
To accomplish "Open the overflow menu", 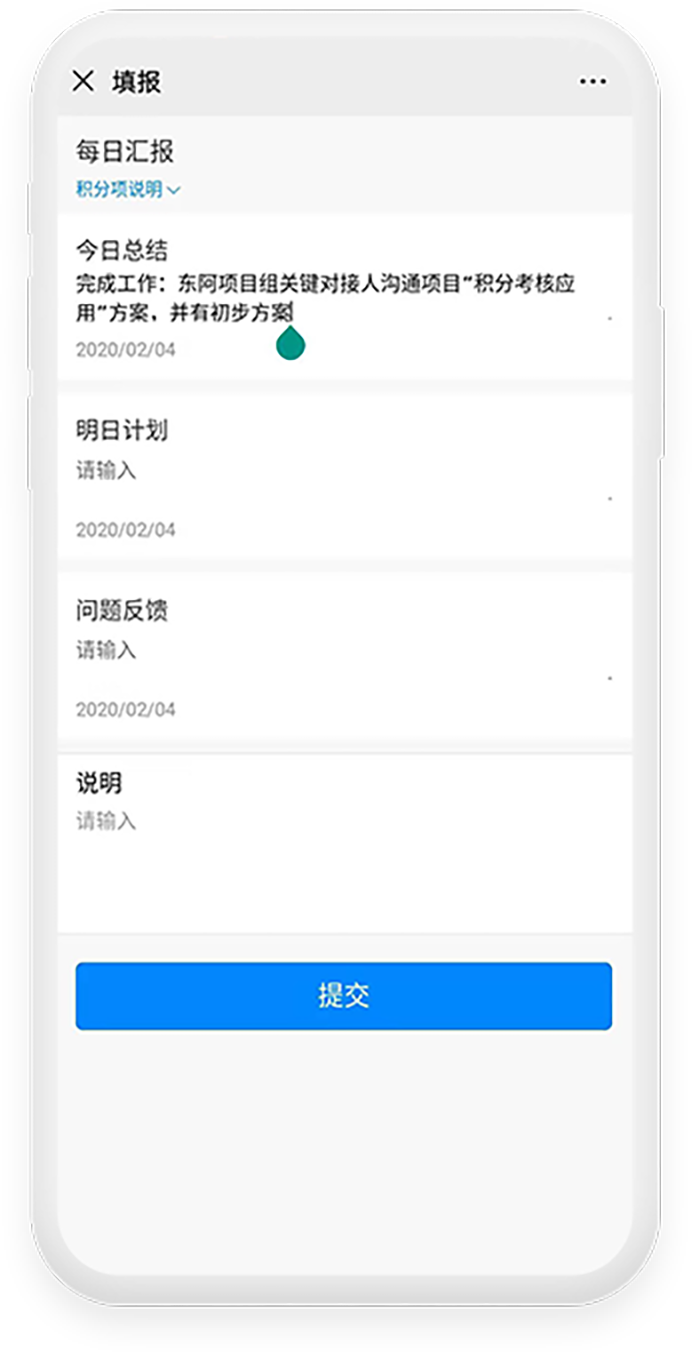I will coord(592,82).
